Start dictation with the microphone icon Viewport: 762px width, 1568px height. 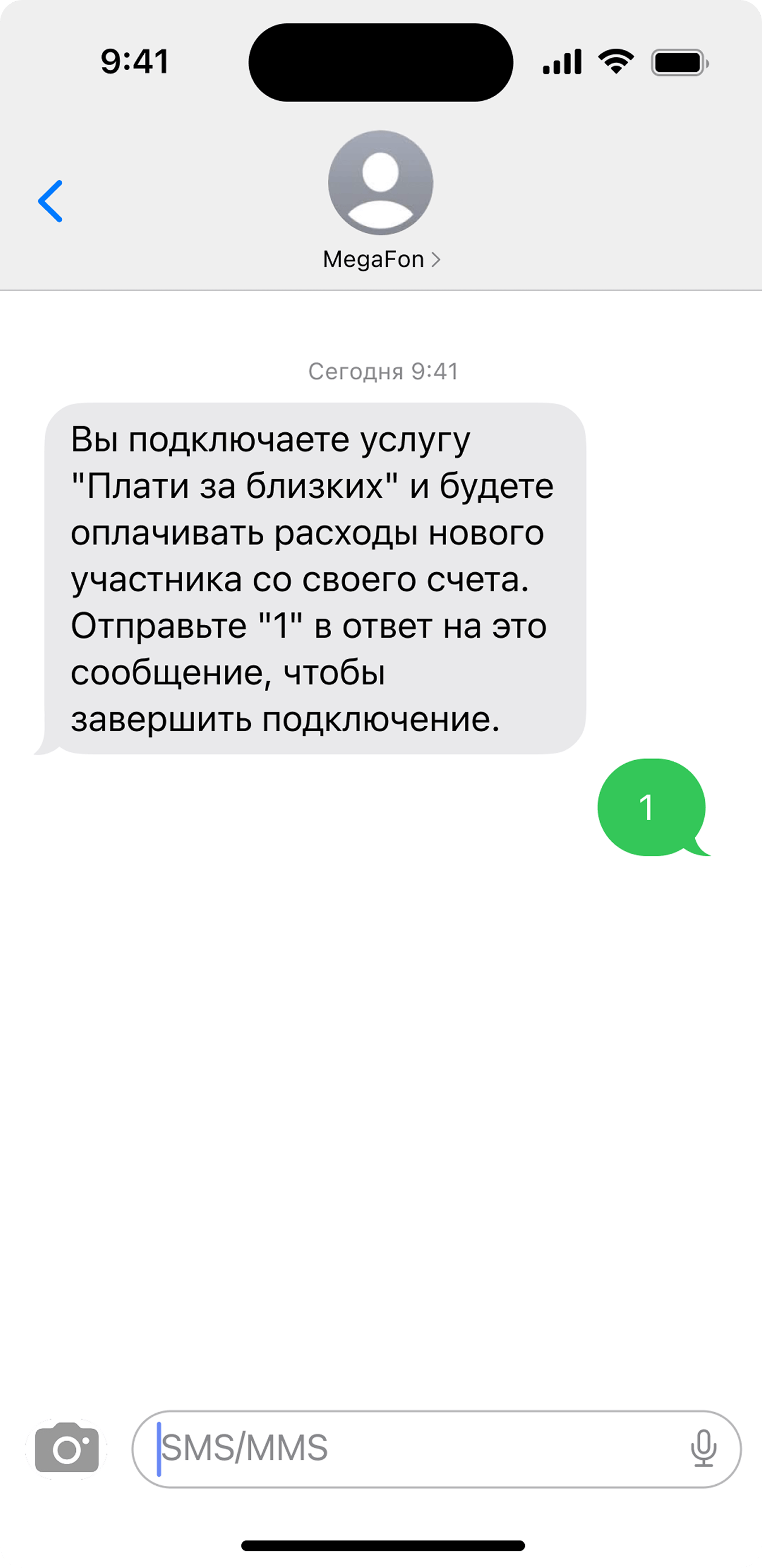coord(703,1448)
